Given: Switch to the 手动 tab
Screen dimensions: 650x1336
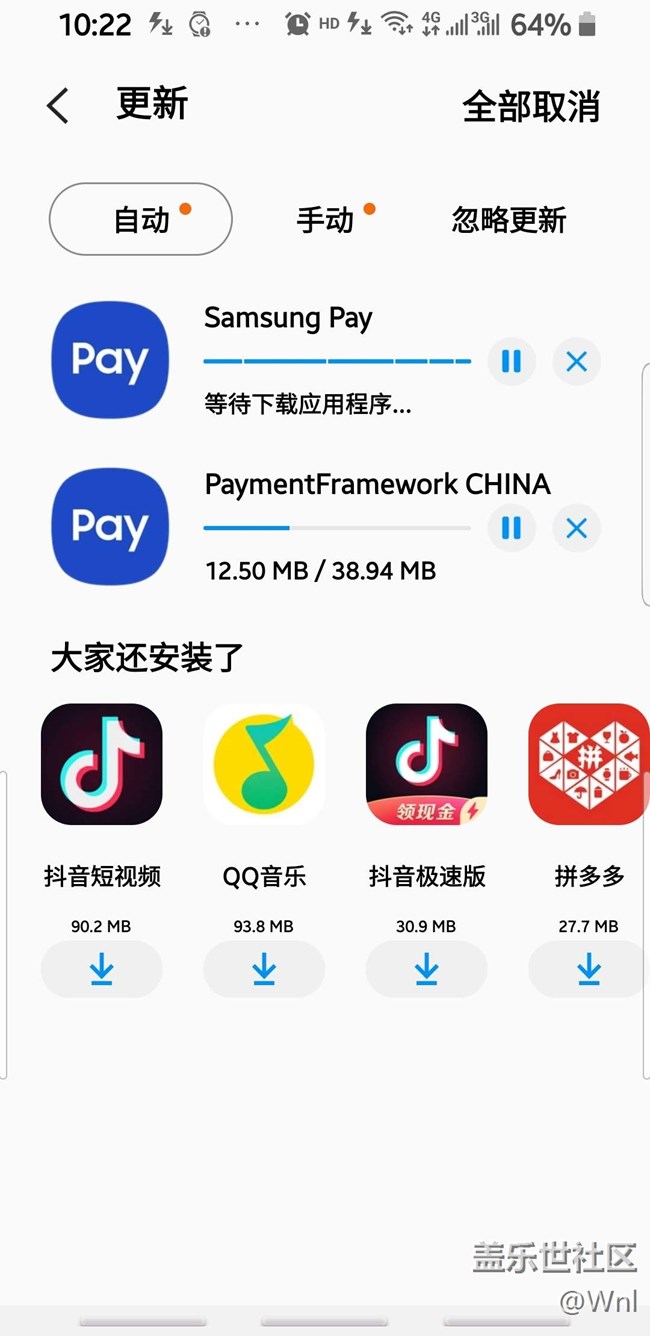Looking at the screenshot, I should 326,219.
